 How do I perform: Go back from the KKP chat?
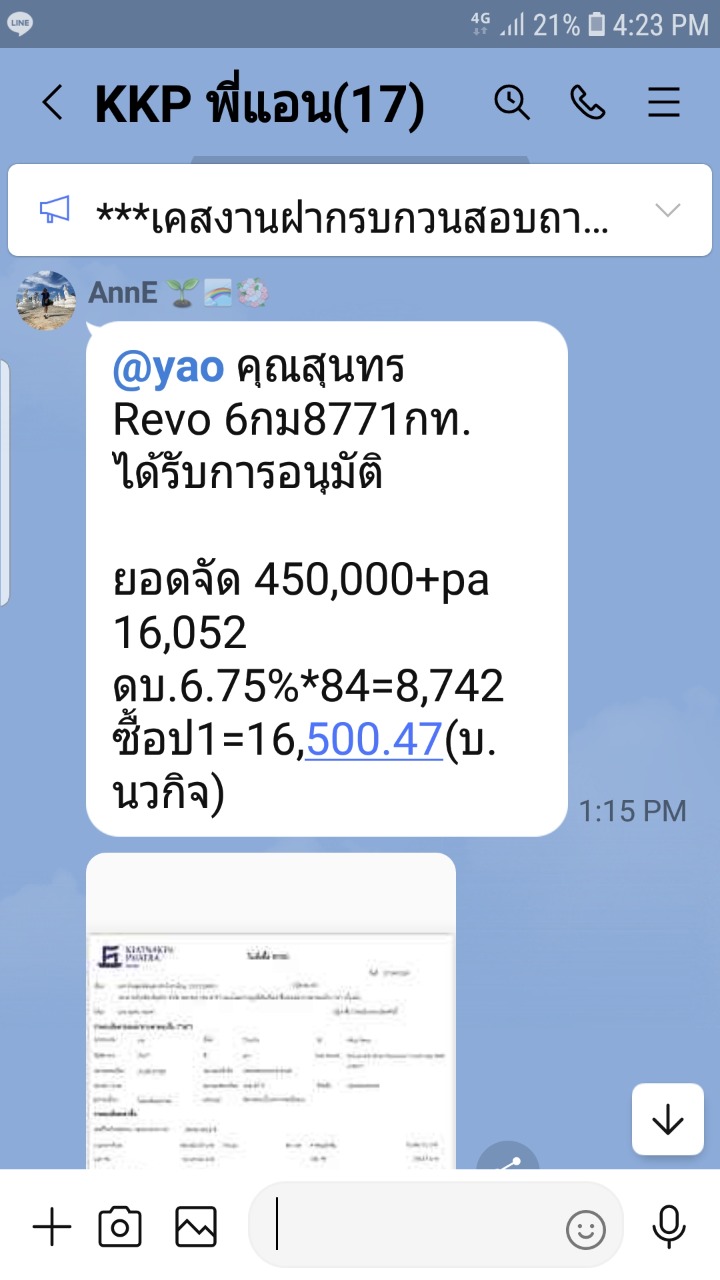point(53,103)
